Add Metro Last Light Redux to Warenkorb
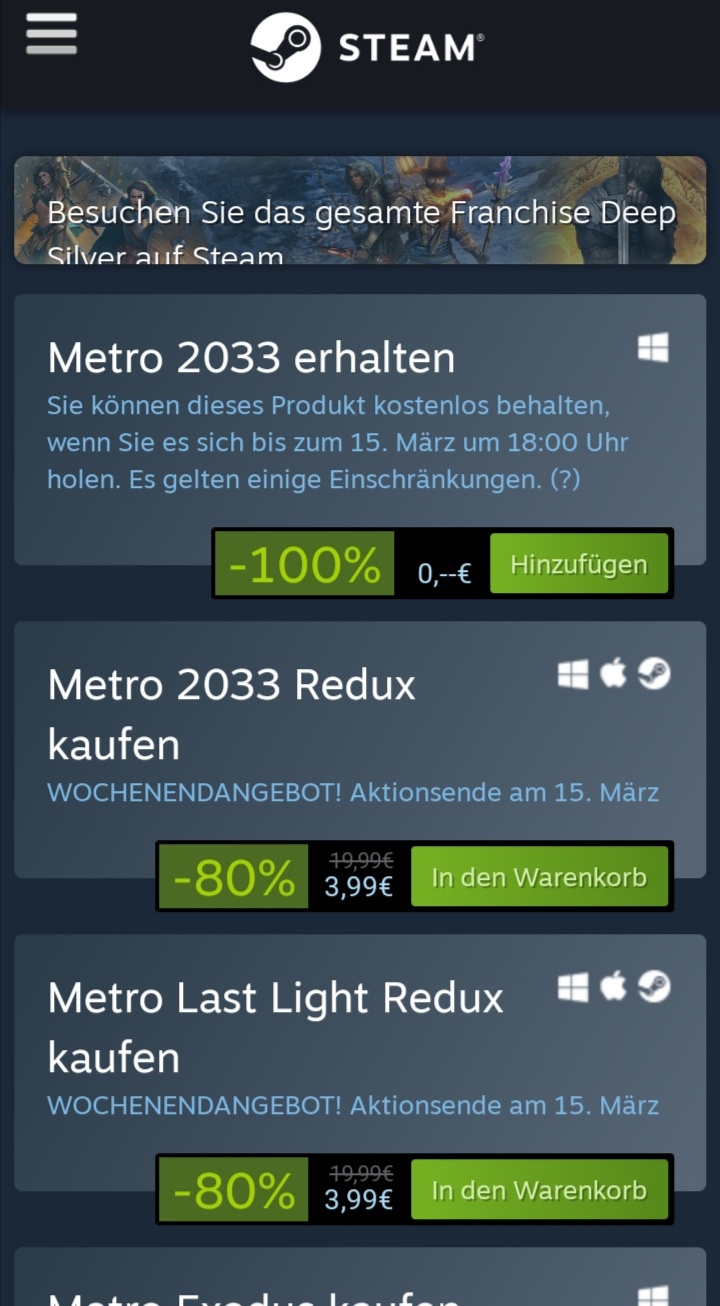This screenshot has width=720, height=1306. click(x=539, y=1191)
